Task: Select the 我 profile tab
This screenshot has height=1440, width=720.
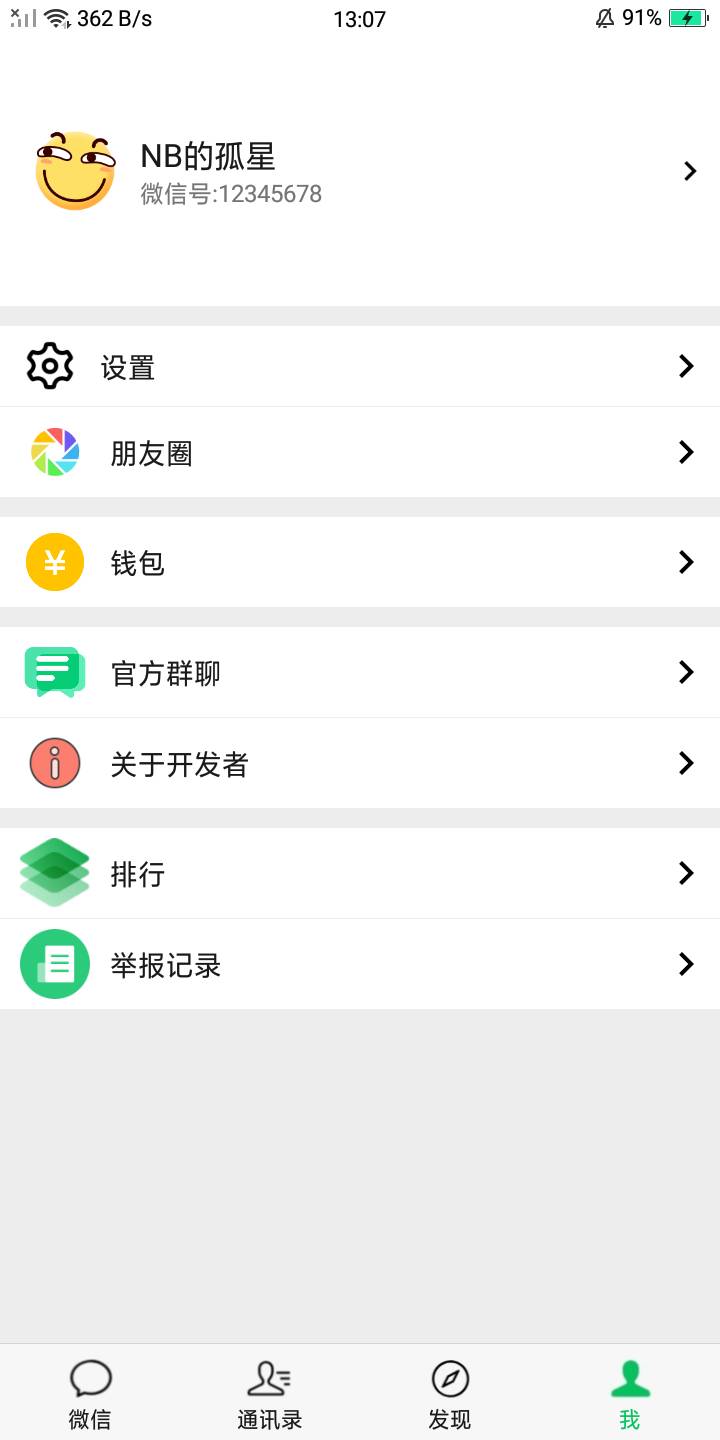Action: [x=630, y=1394]
